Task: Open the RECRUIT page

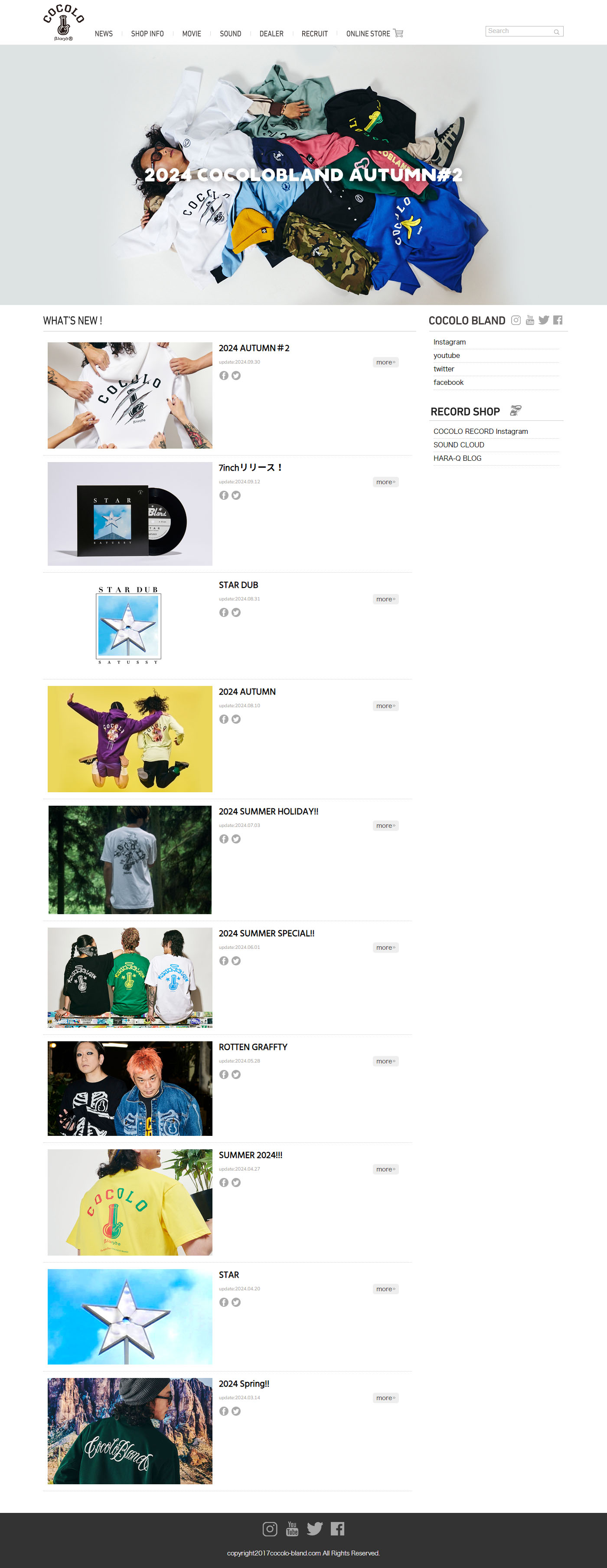Action: [x=314, y=33]
